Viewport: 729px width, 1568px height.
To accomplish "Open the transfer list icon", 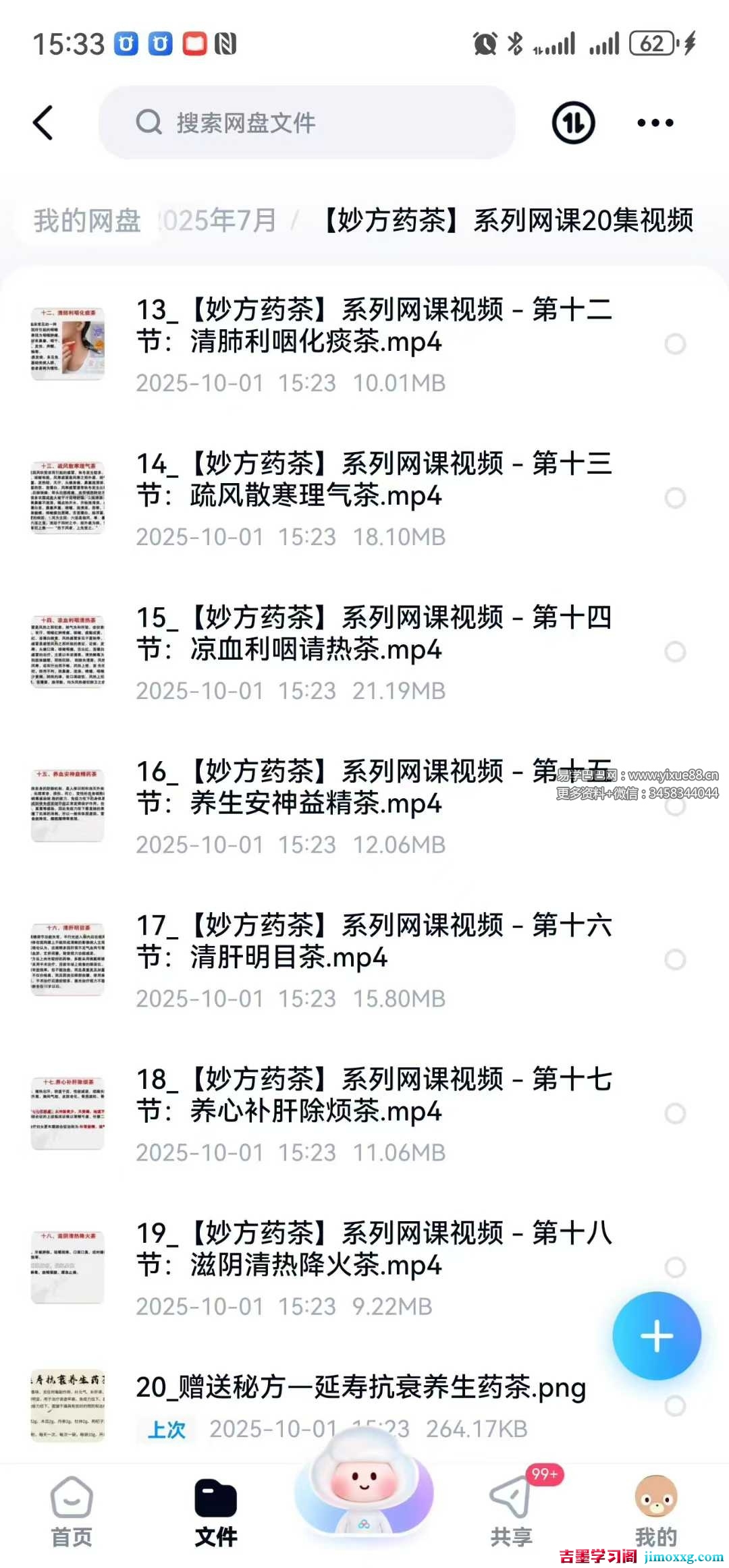I will tap(573, 123).
